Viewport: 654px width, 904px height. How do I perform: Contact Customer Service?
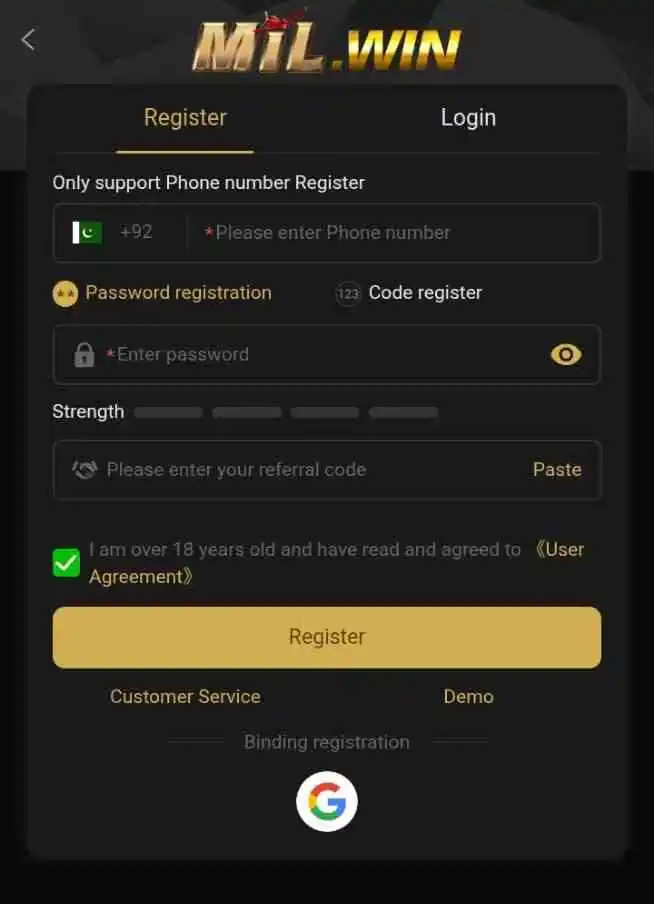185,697
